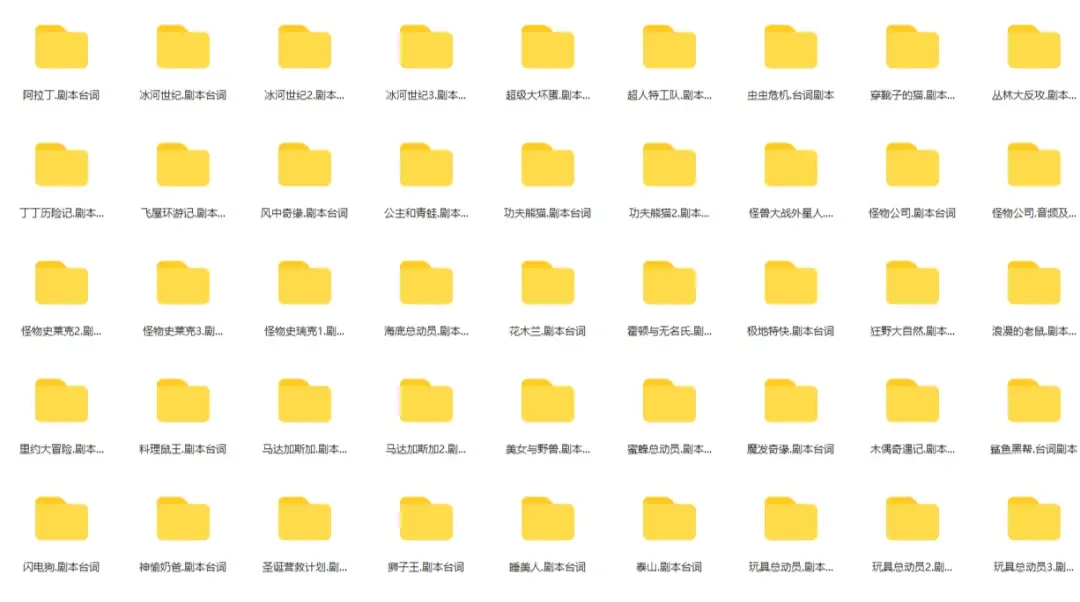Open the 冰河世纪3 folder

(426, 48)
